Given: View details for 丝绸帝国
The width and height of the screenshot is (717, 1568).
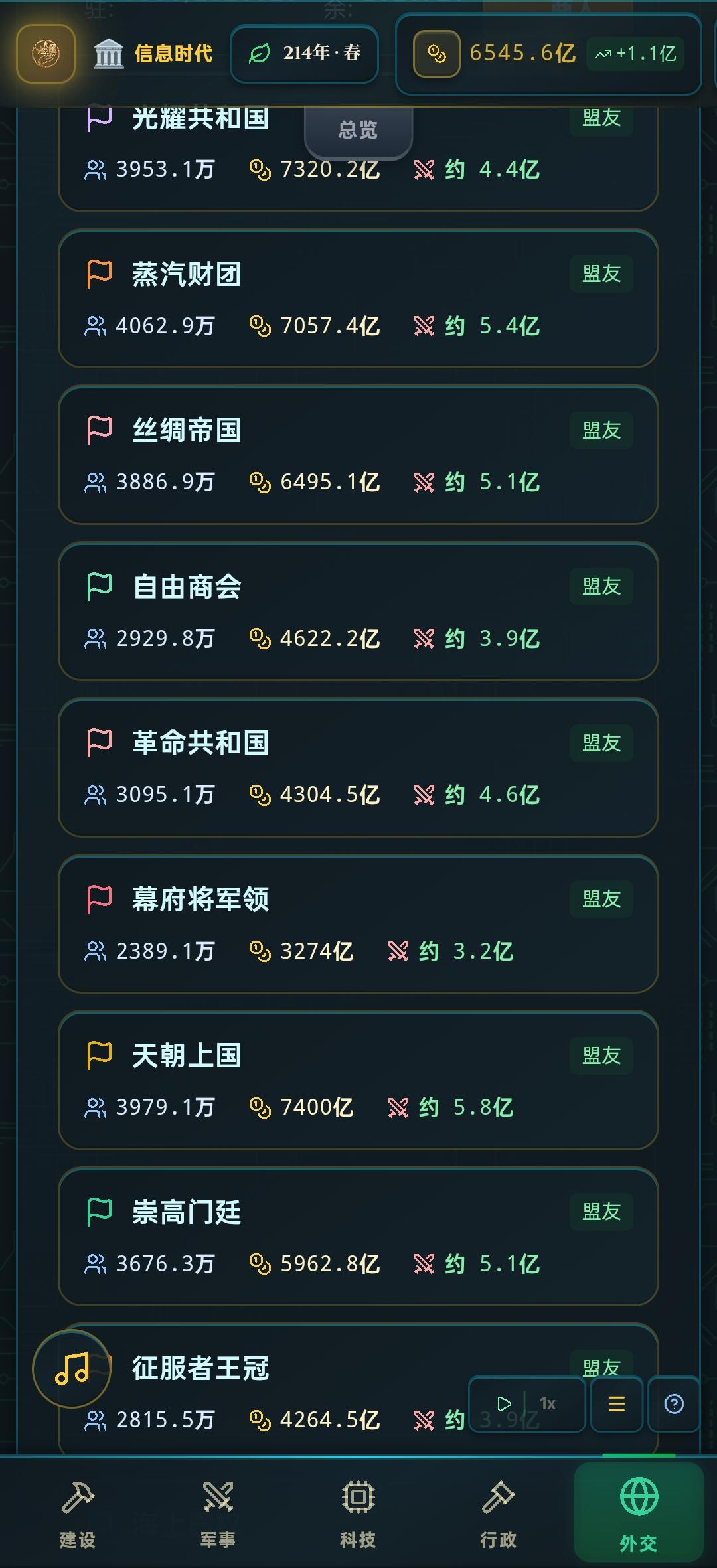Looking at the screenshot, I should pos(358,455).
